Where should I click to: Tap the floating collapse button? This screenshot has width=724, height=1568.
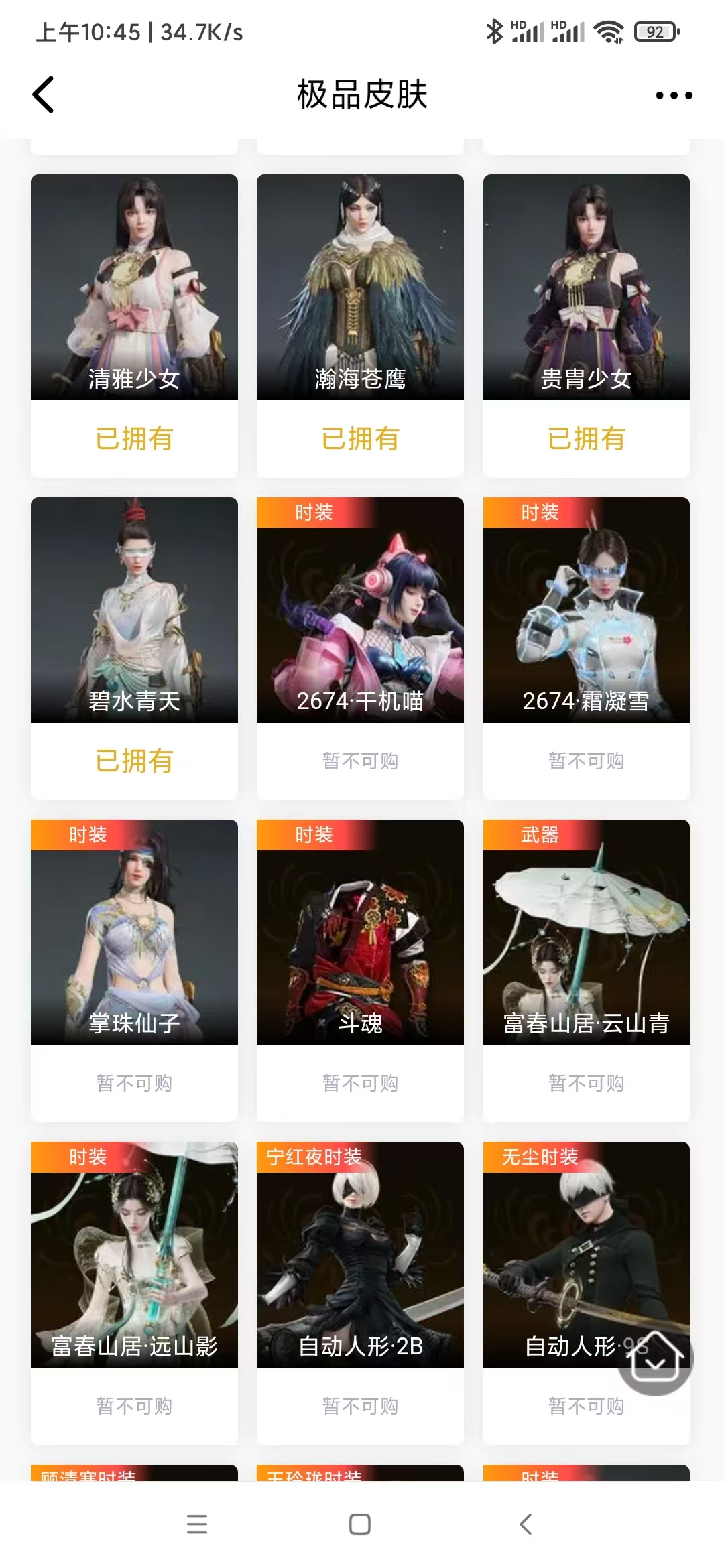[x=655, y=1358]
